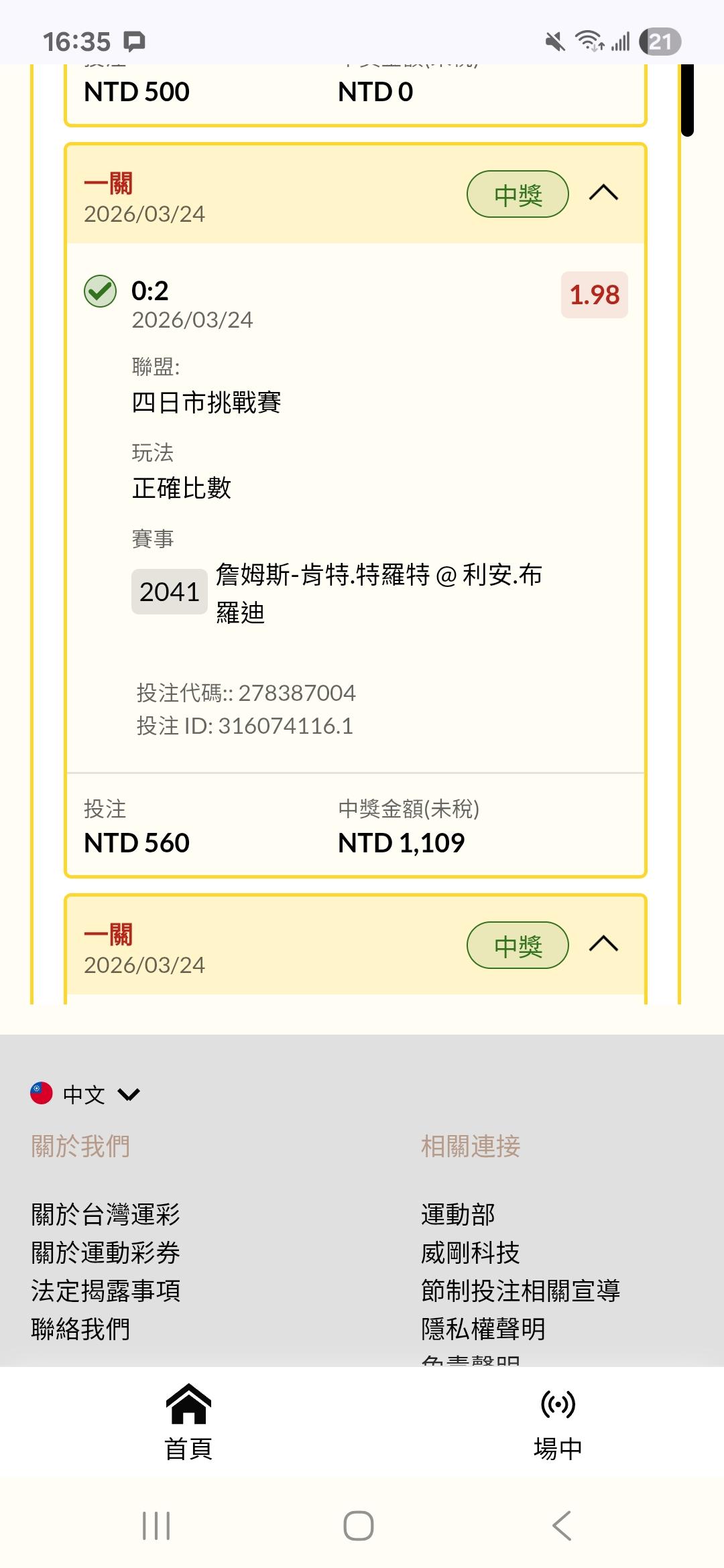Screen dimensions: 724x1568
Task: Open the 關於台灣運彩 link
Action: tap(105, 1214)
